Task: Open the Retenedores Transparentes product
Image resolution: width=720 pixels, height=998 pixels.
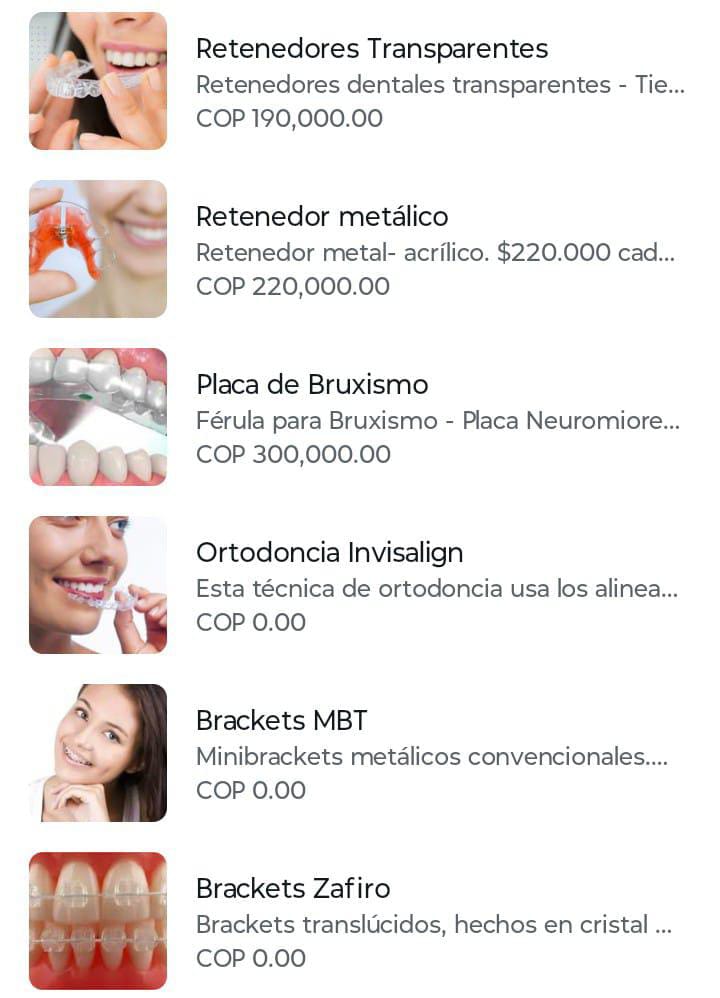Action: (371, 49)
